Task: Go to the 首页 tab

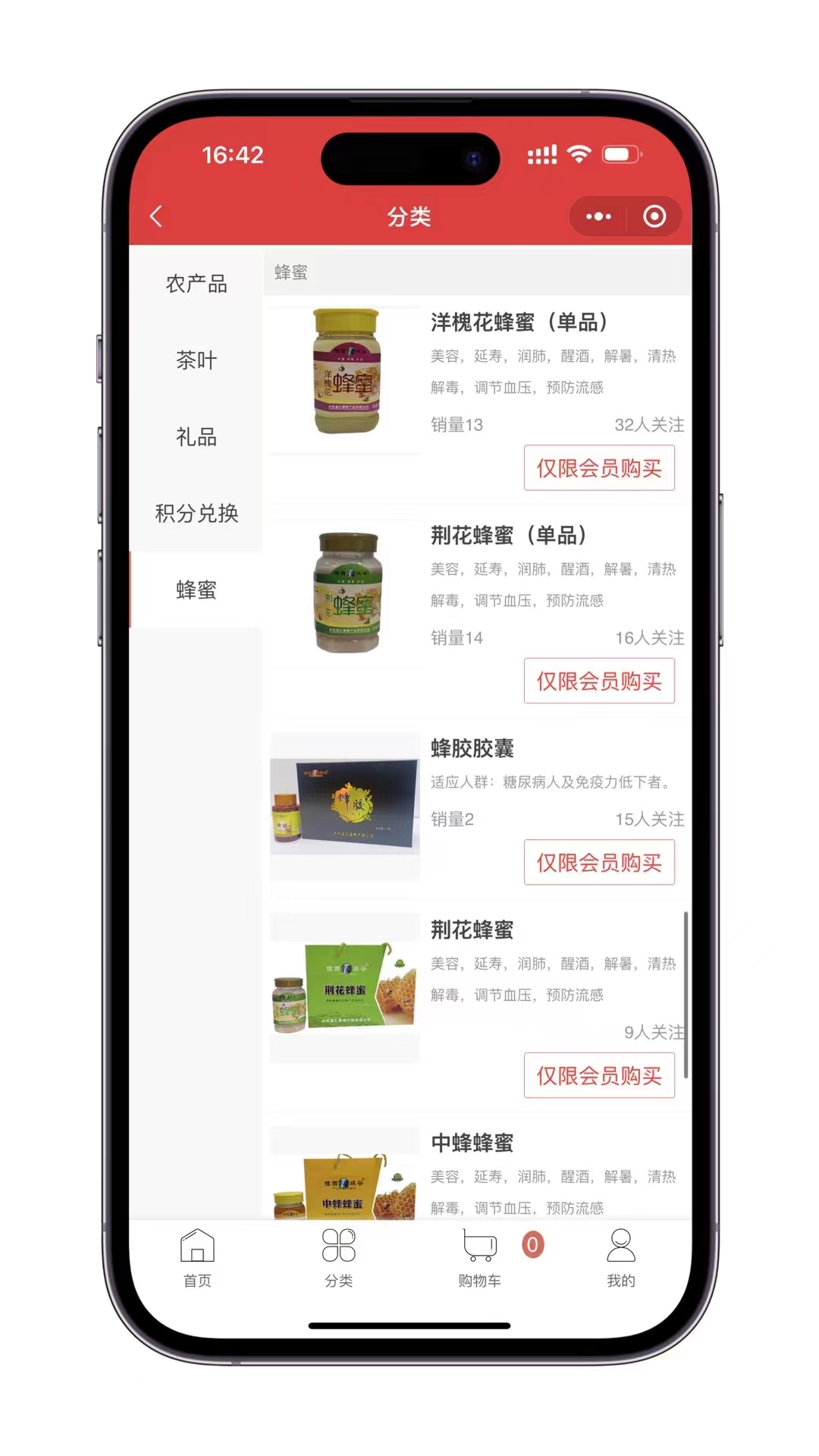Action: coord(197,1258)
